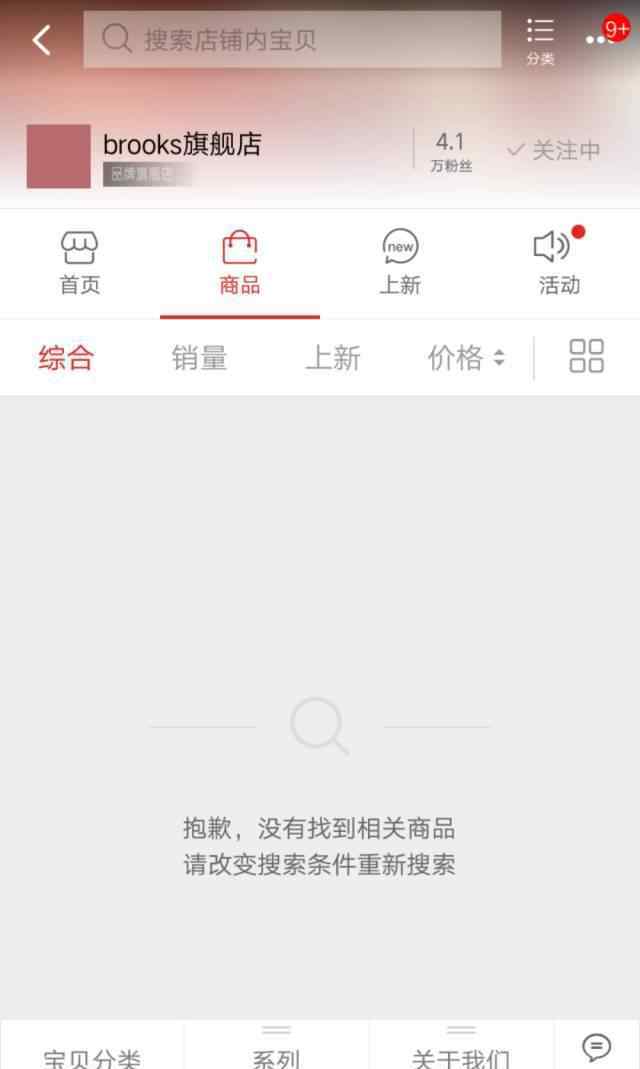Open the brooks旗舰店 shop avatar
The width and height of the screenshot is (640, 1069).
59,156
